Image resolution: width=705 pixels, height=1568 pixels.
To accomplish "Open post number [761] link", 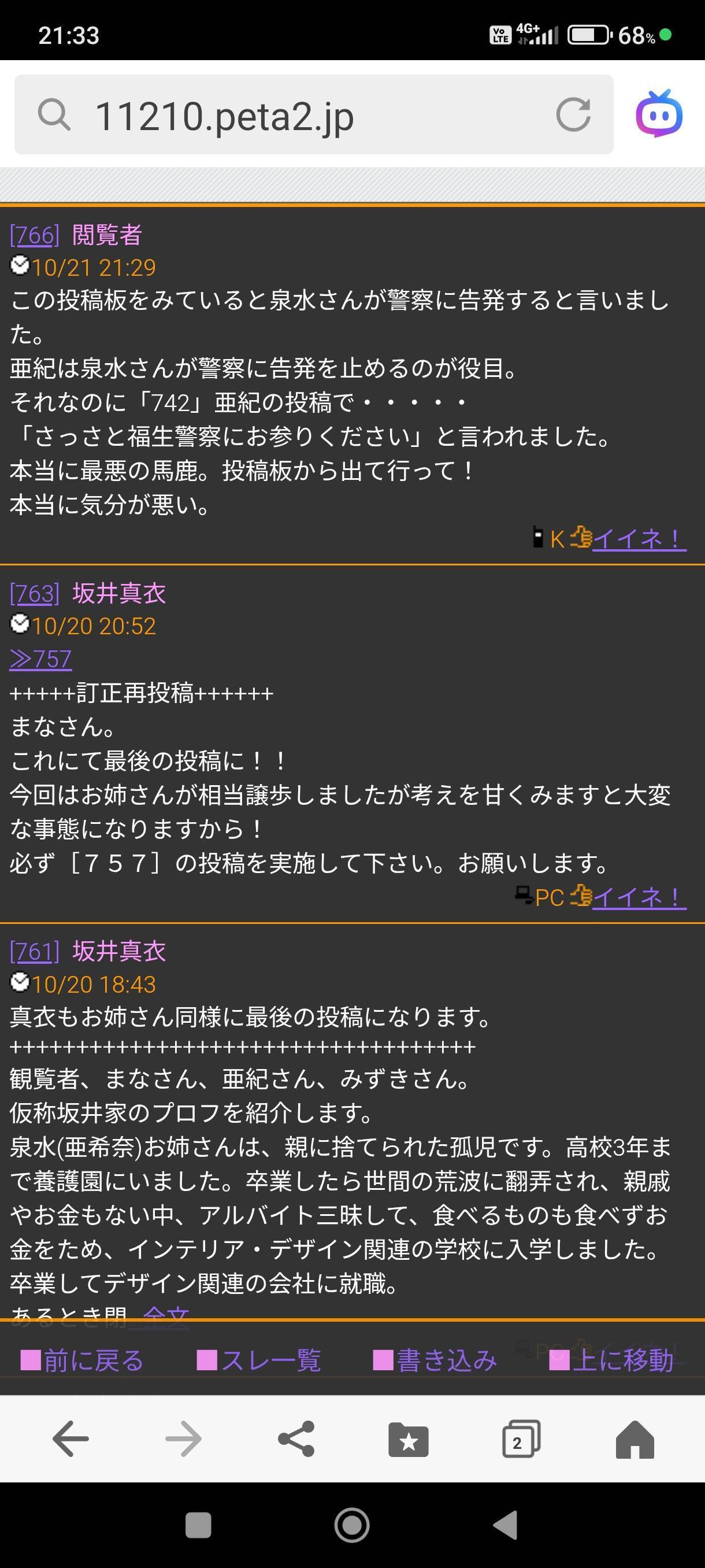I will pyautogui.click(x=35, y=952).
